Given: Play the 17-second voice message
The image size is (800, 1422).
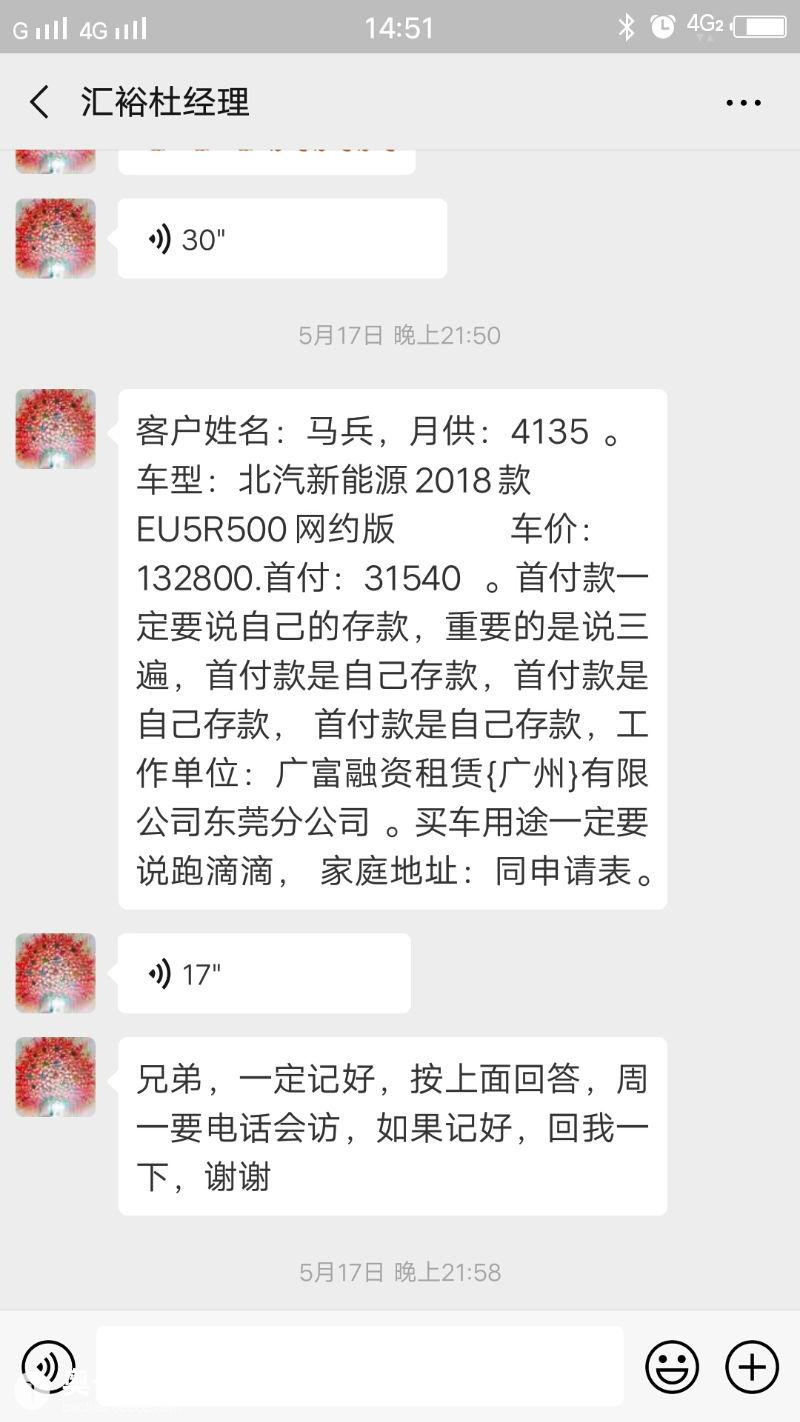Looking at the screenshot, I should pos(264,973).
